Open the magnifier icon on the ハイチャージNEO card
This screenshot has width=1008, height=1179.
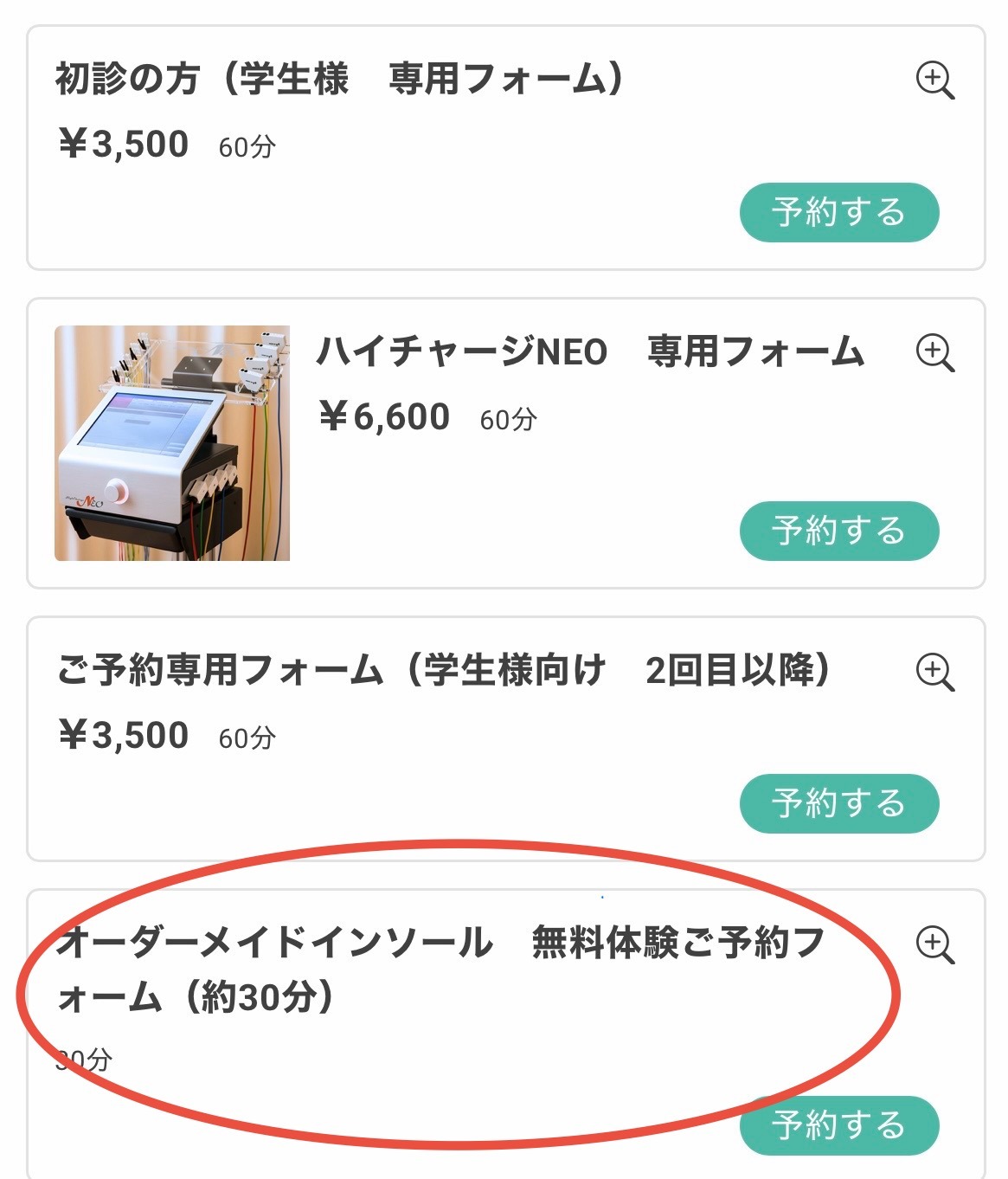[x=934, y=352]
